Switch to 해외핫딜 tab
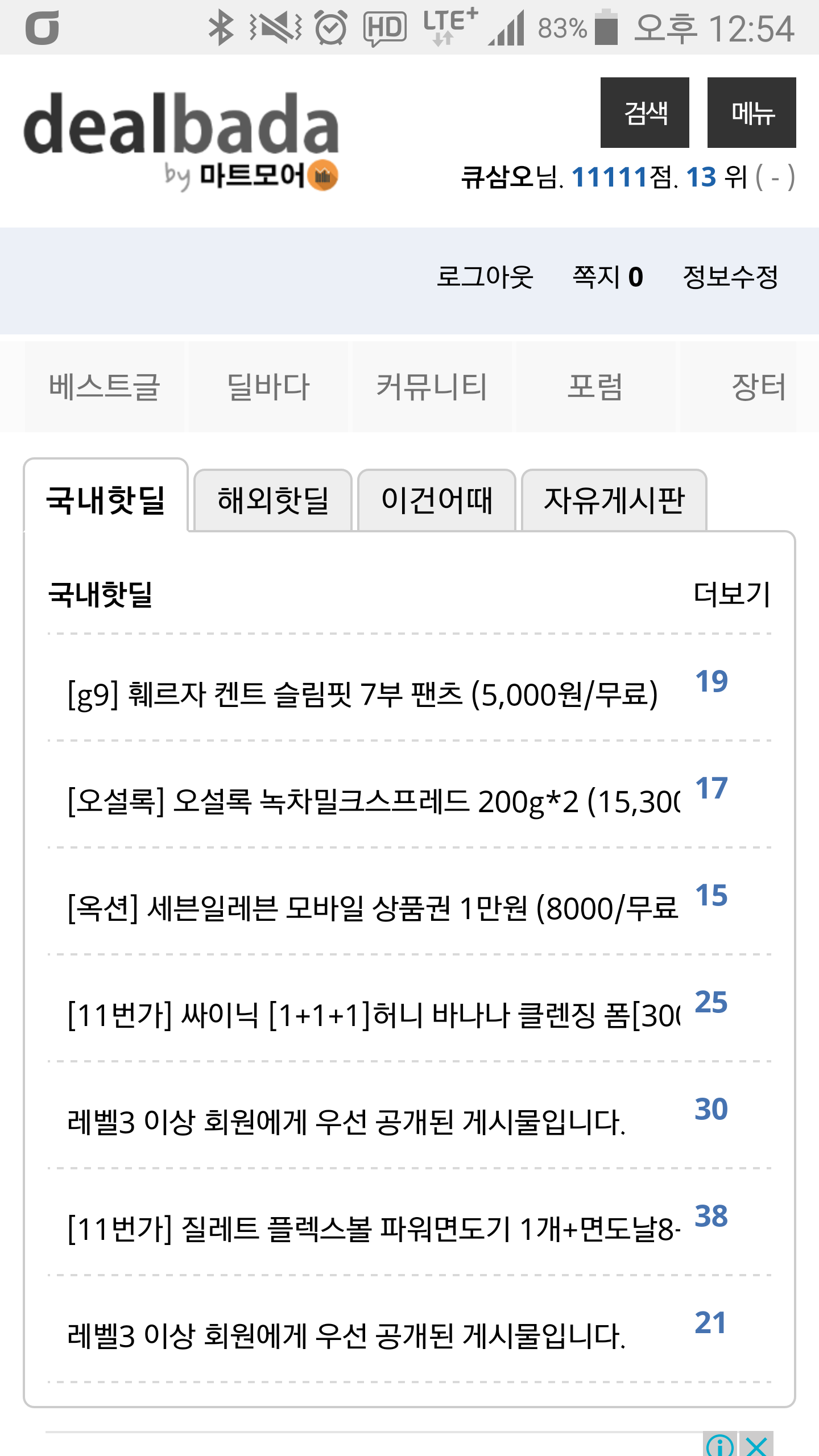Image resolution: width=819 pixels, height=1456 pixels. pyautogui.click(x=273, y=500)
